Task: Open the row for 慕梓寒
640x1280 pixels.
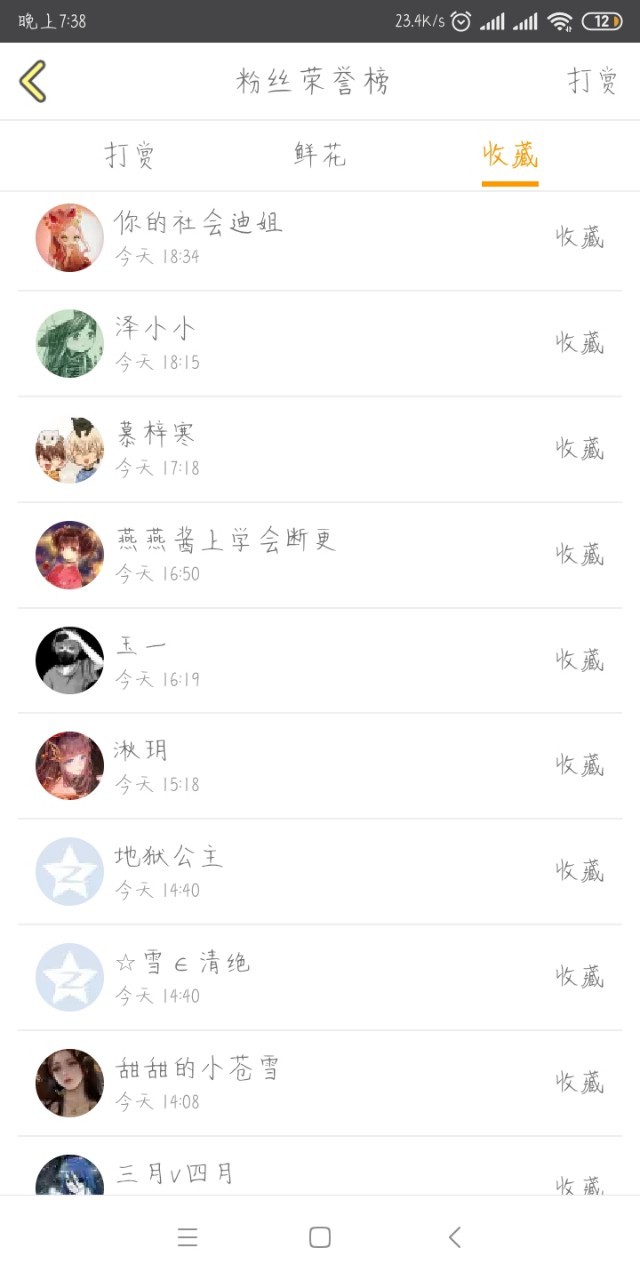Action: tap(320, 450)
